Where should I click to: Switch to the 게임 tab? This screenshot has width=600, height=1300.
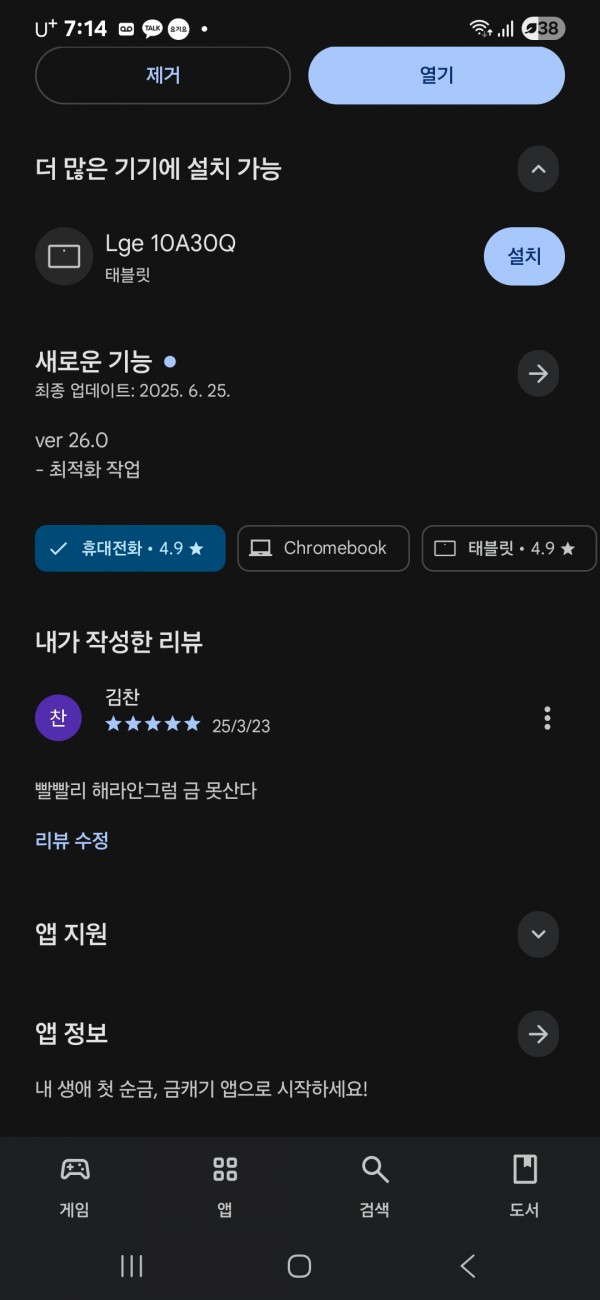[x=75, y=1186]
